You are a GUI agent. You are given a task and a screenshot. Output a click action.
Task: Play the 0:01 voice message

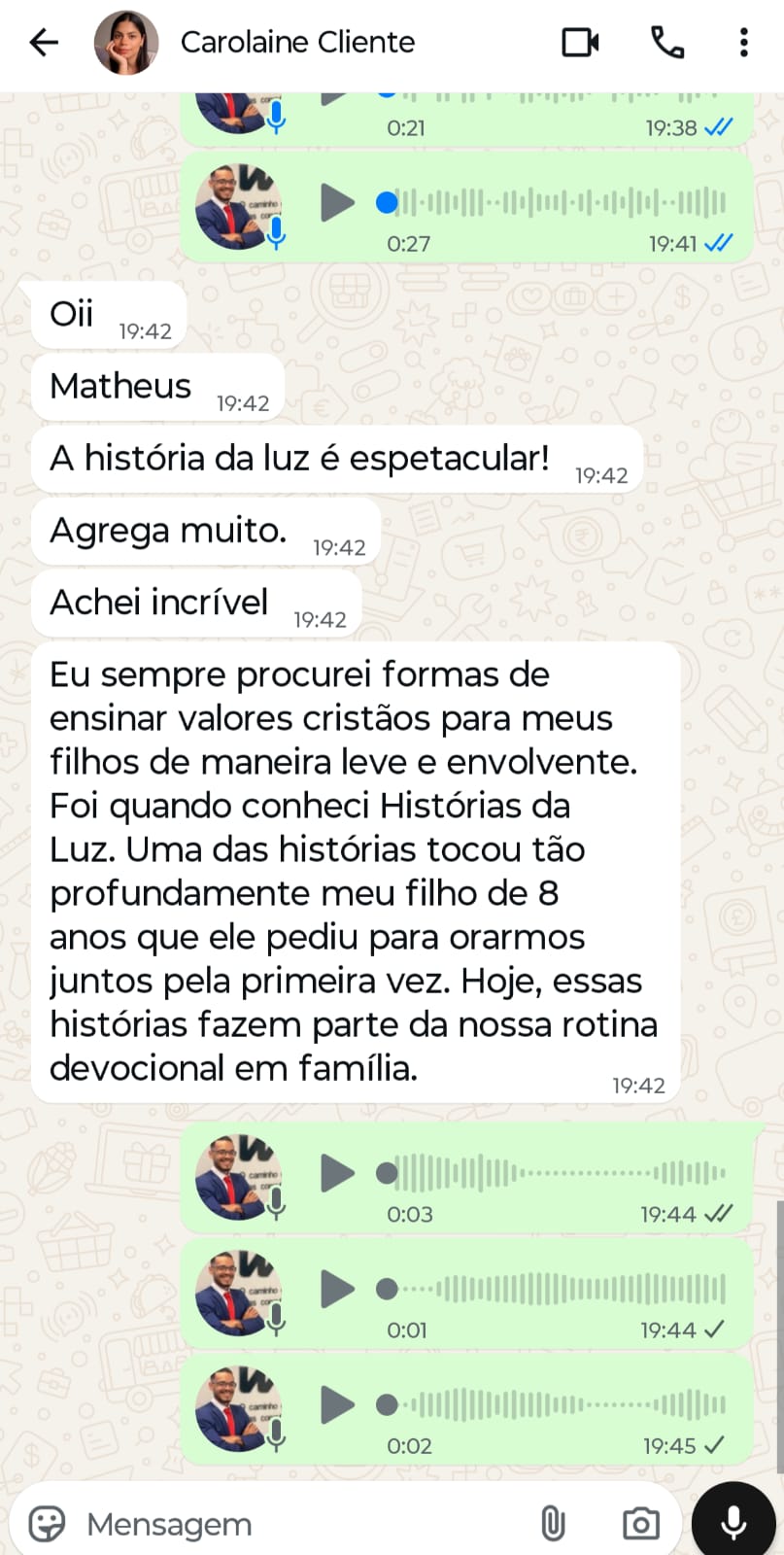tap(337, 1289)
